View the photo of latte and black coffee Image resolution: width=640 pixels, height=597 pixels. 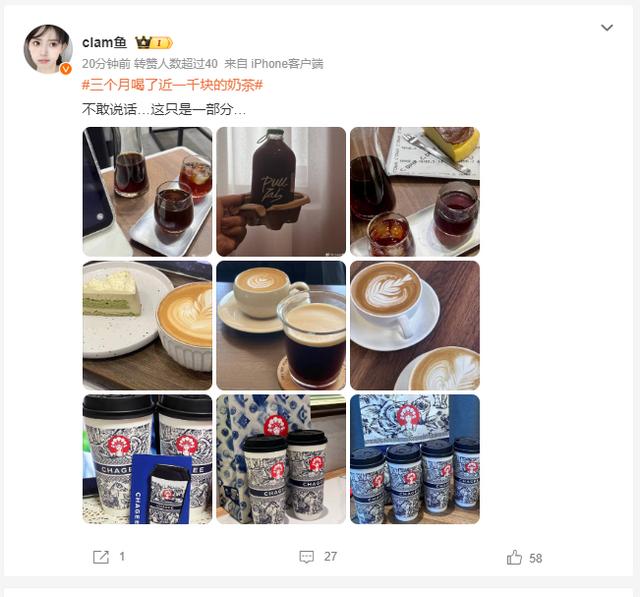click(281, 326)
